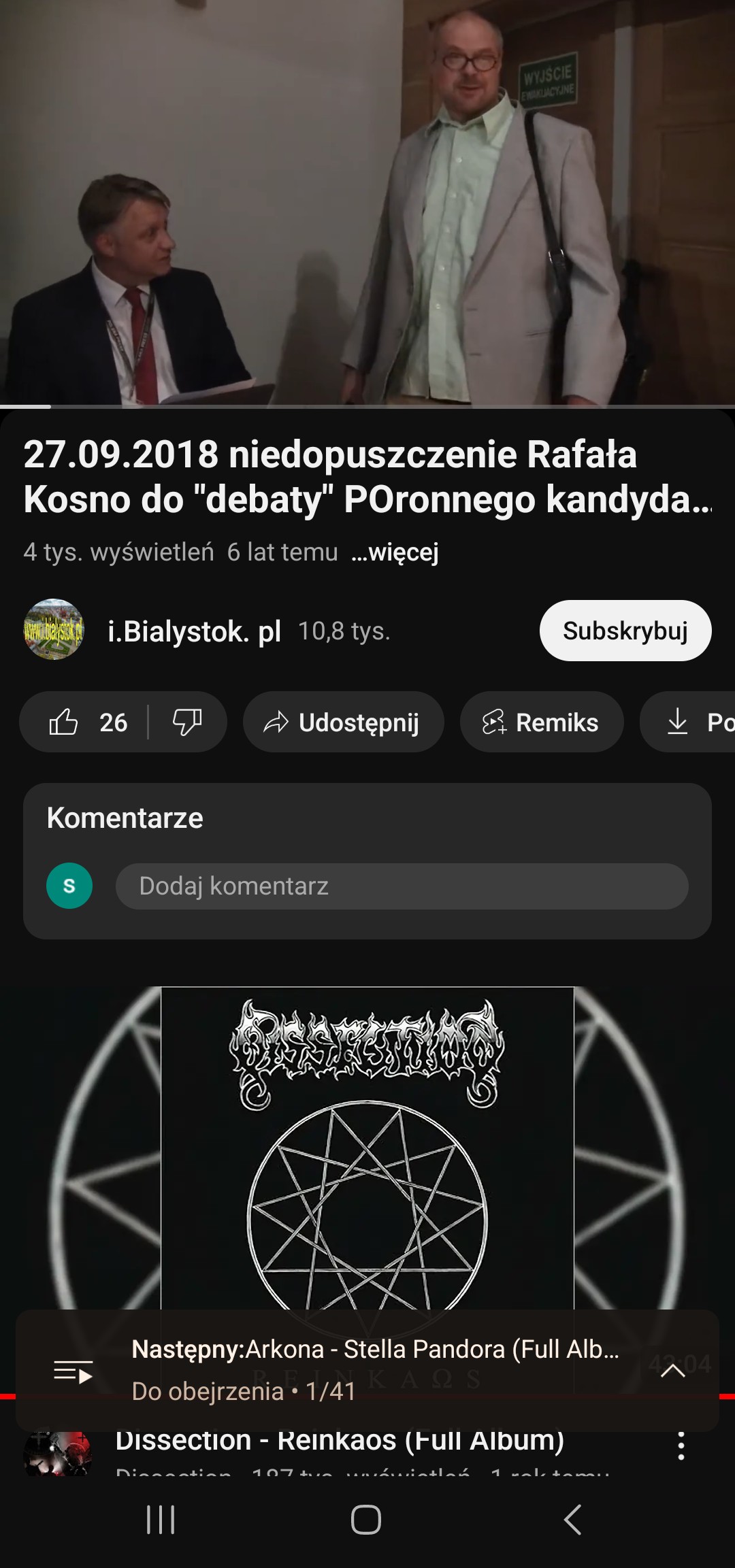Share the video via Udostępnij
The image size is (735, 1568).
(x=343, y=722)
